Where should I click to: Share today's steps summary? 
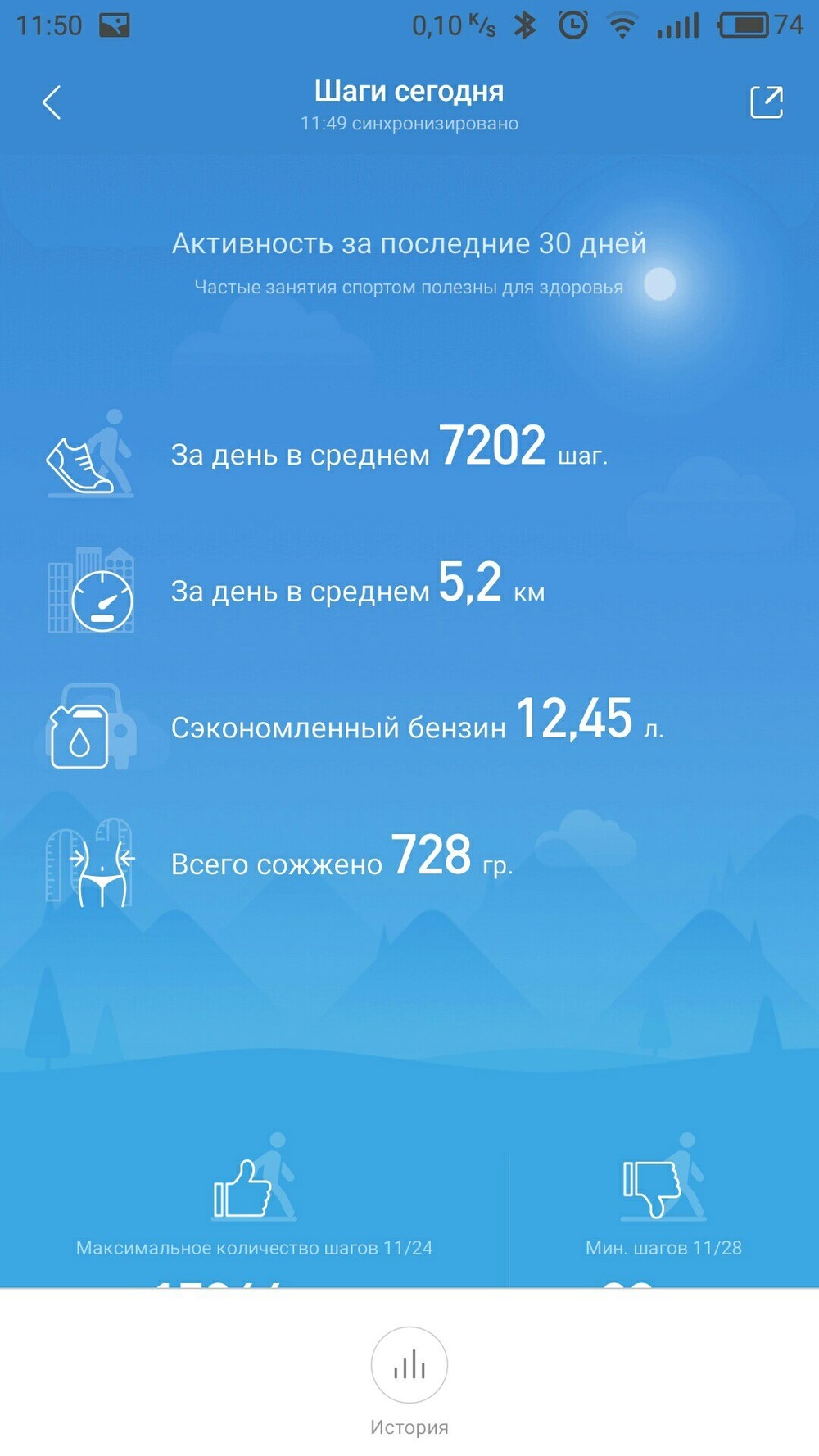767,102
